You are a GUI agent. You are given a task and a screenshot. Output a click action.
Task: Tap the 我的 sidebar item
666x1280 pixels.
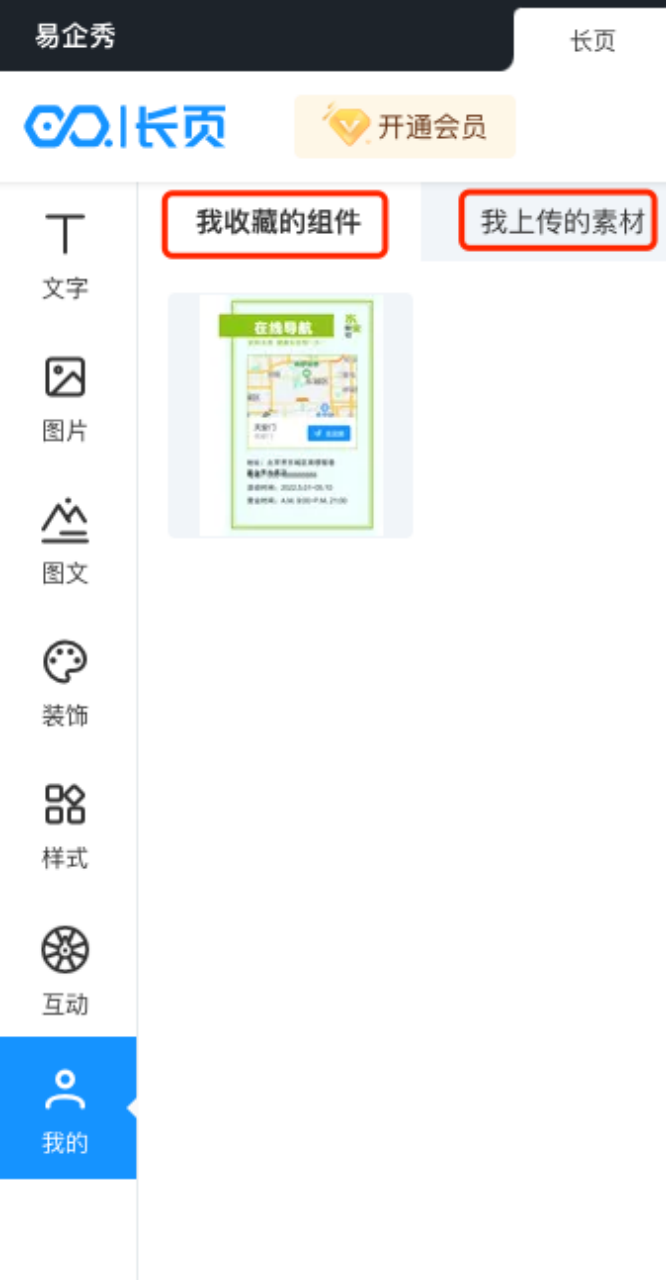point(65,1110)
